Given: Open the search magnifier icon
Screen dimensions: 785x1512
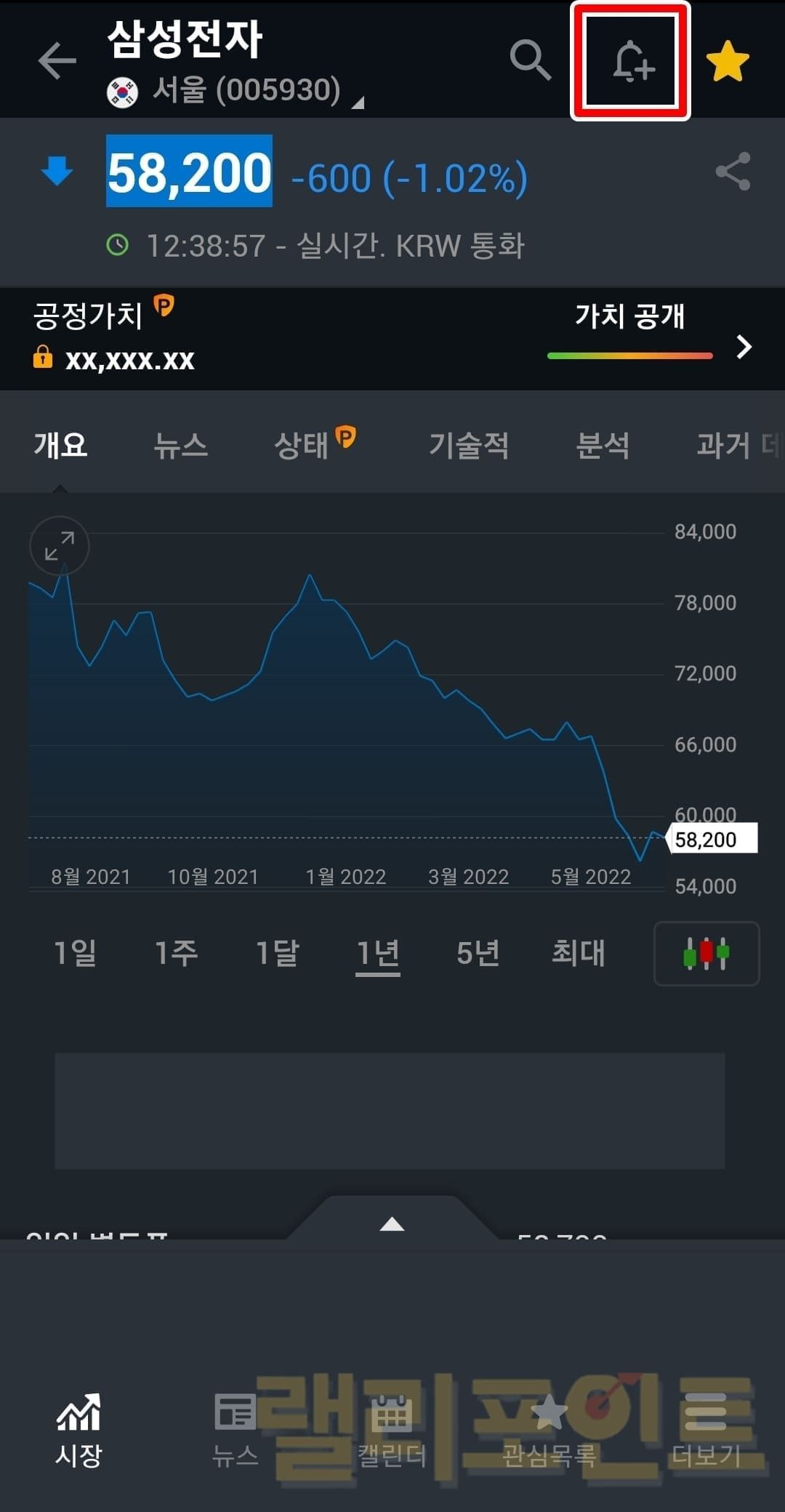Looking at the screenshot, I should tap(531, 60).
